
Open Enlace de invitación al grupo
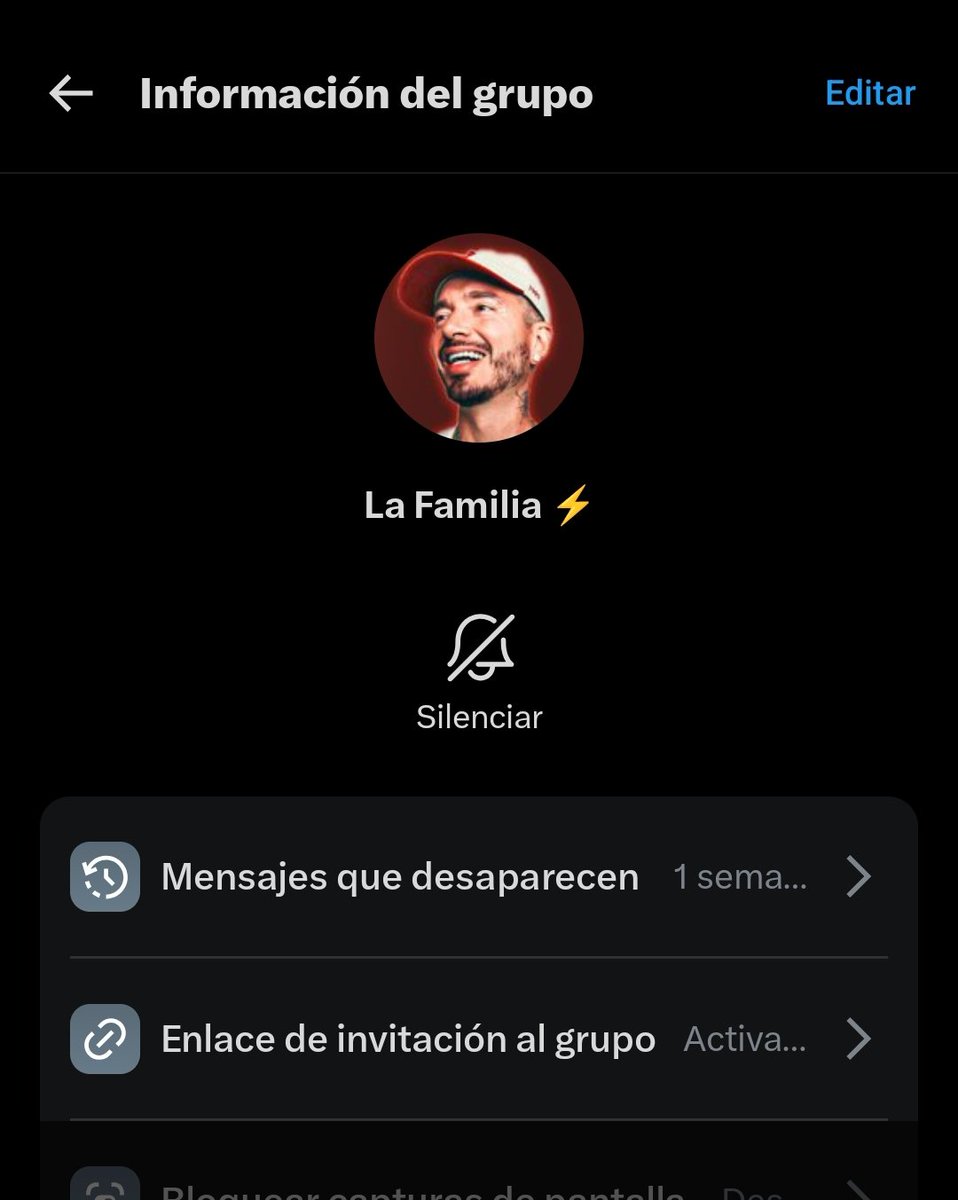pyautogui.click(x=478, y=1039)
